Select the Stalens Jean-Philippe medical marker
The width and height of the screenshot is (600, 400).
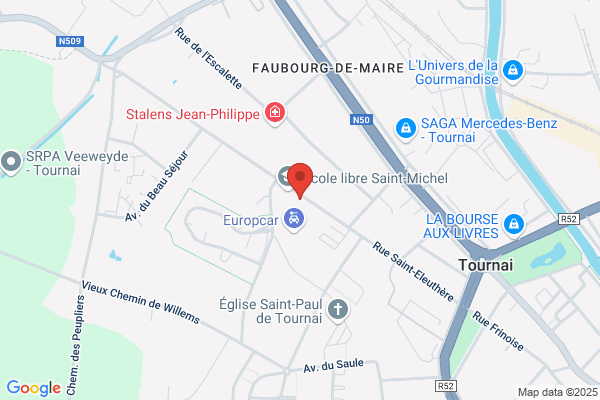(275, 113)
